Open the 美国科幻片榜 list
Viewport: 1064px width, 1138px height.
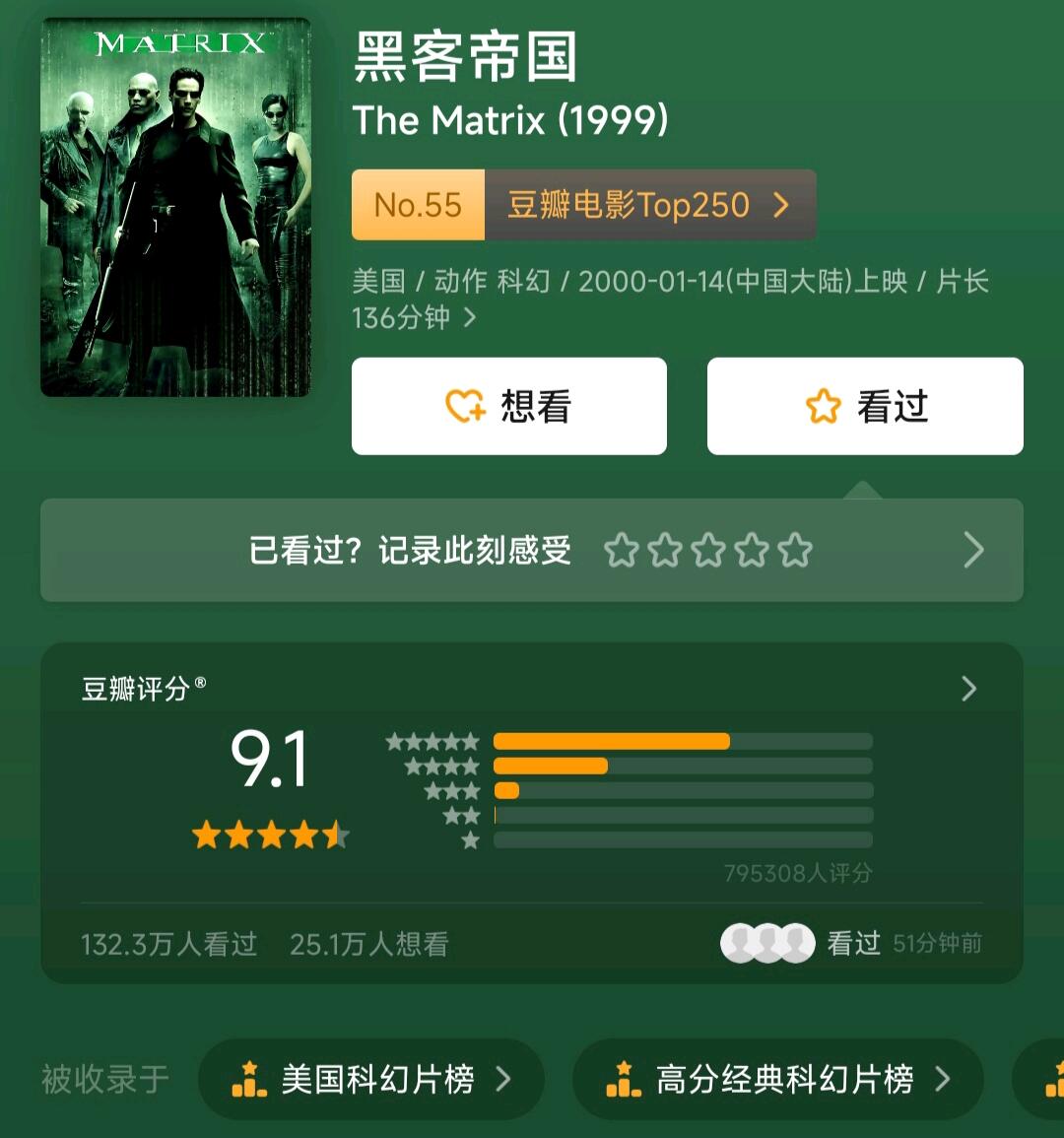coord(370,1079)
